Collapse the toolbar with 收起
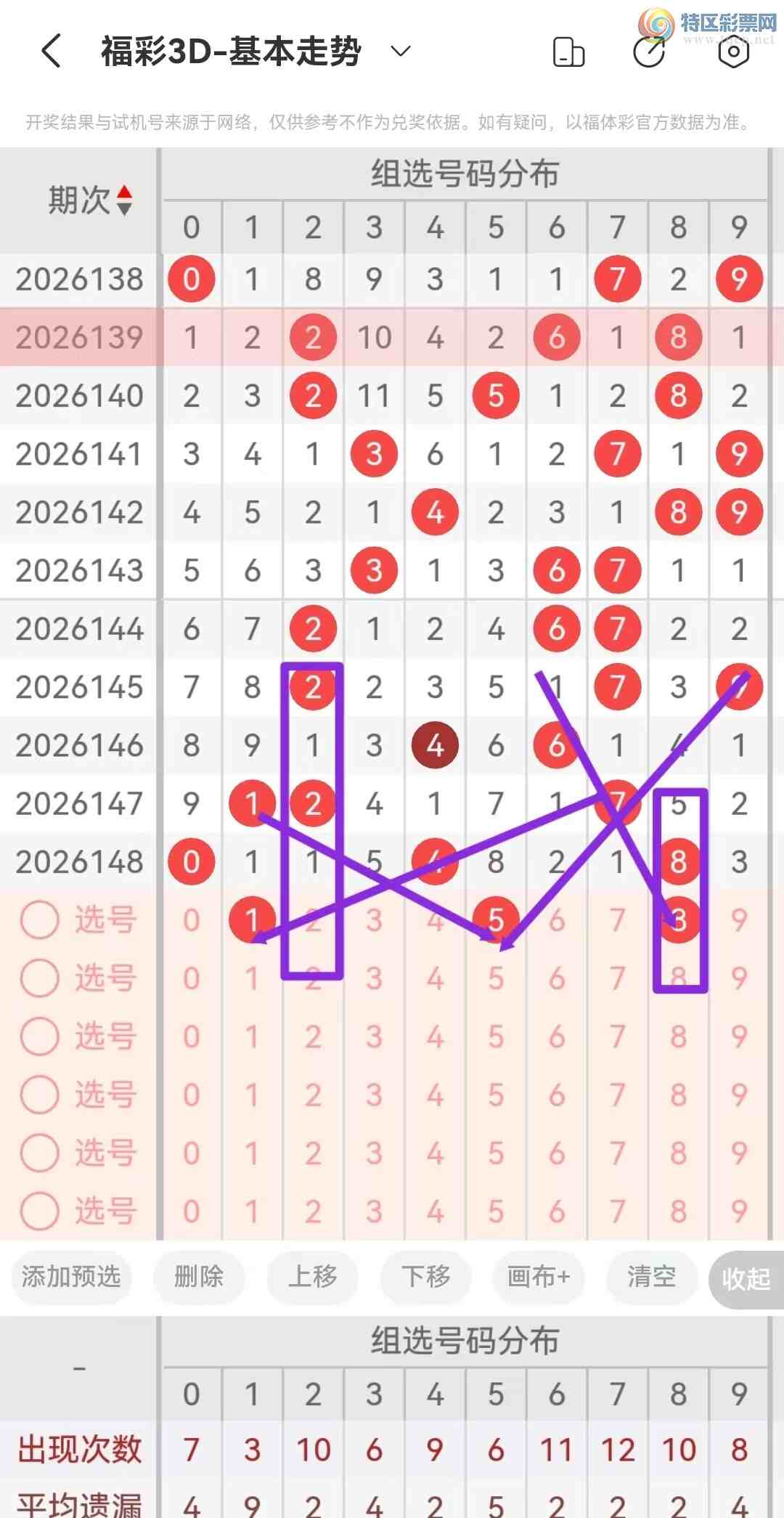784x1518 pixels. (746, 1279)
